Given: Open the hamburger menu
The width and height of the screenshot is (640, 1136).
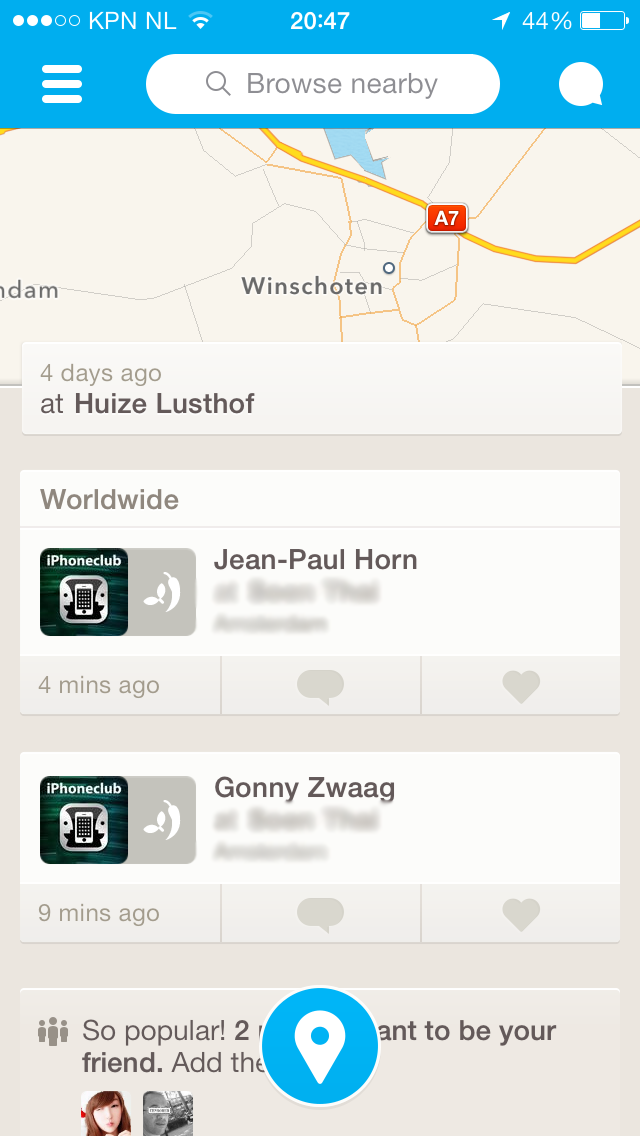Looking at the screenshot, I should [x=62, y=84].
